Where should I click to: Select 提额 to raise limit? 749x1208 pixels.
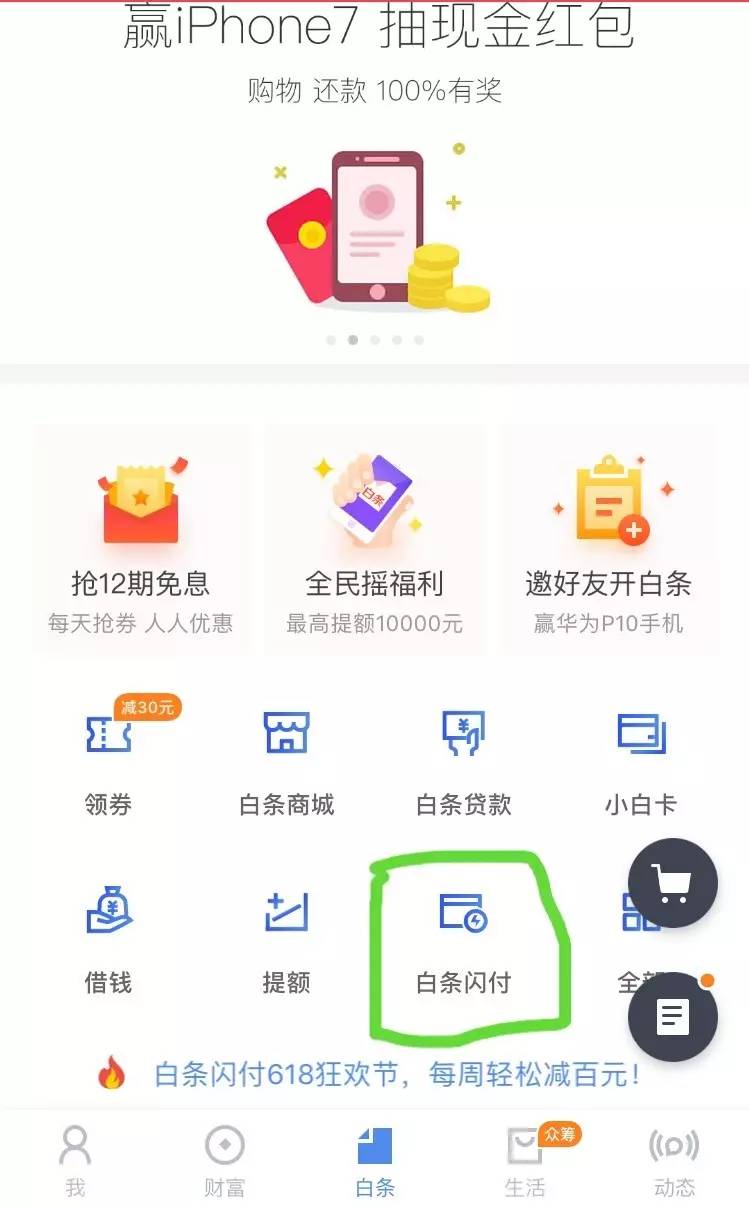(x=286, y=938)
